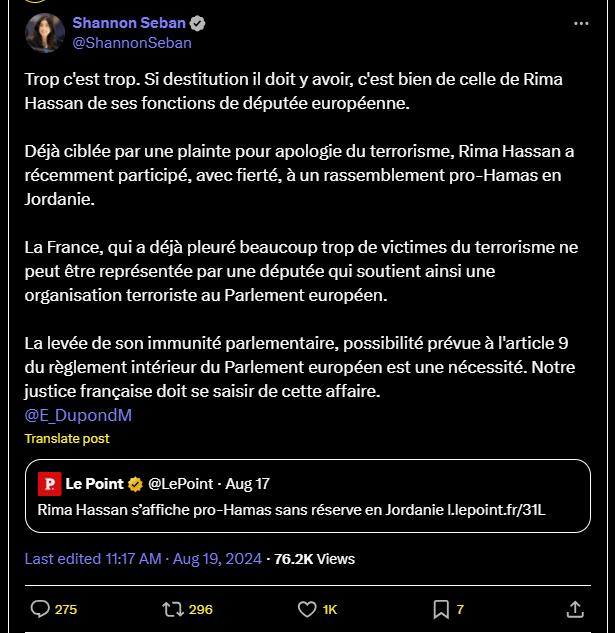This screenshot has height=633, width=615.
Task: Open the @E_DupondM mention
Action: tap(78, 415)
